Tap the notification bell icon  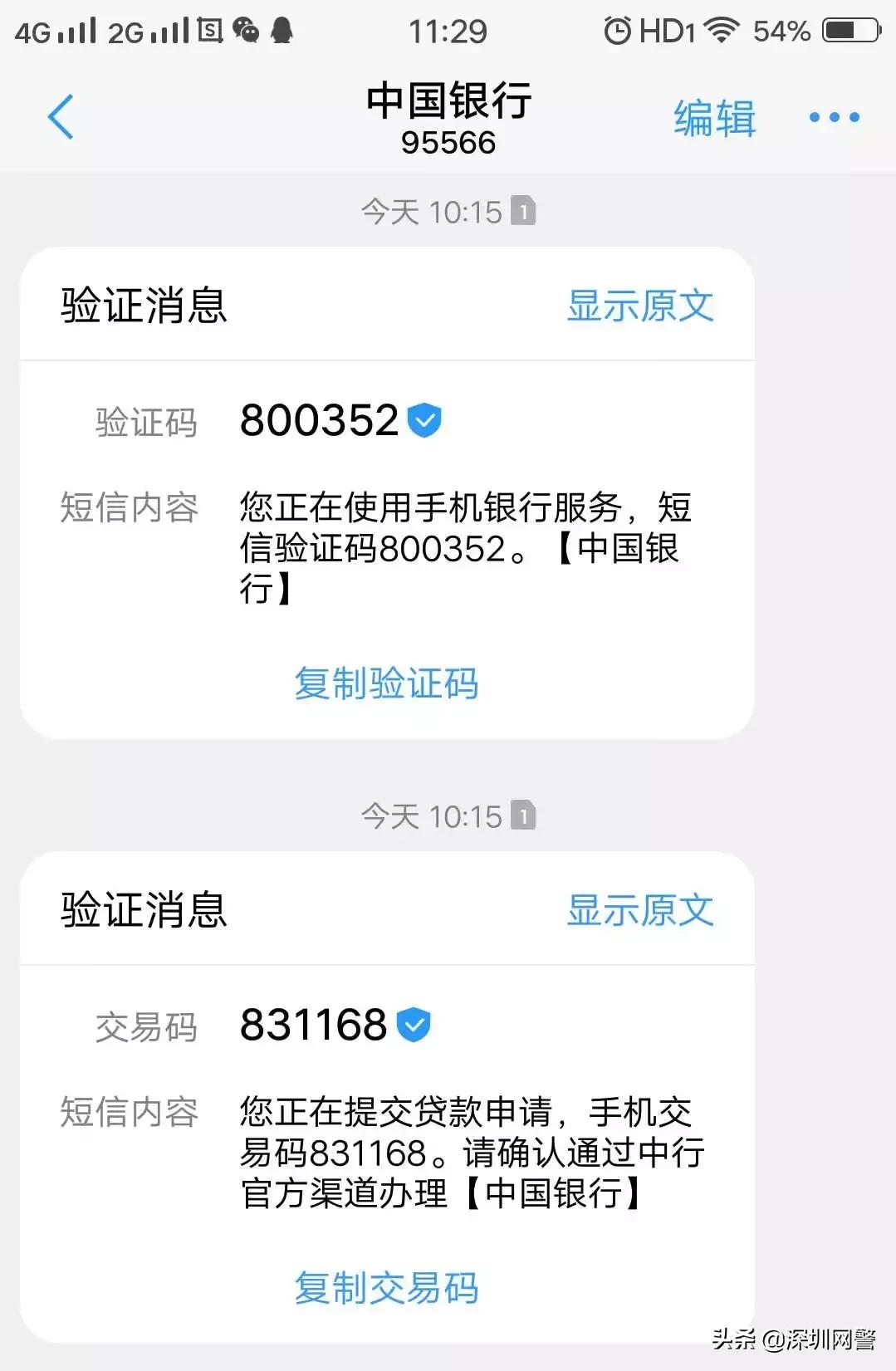pyautogui.click(x=281, y=30)
